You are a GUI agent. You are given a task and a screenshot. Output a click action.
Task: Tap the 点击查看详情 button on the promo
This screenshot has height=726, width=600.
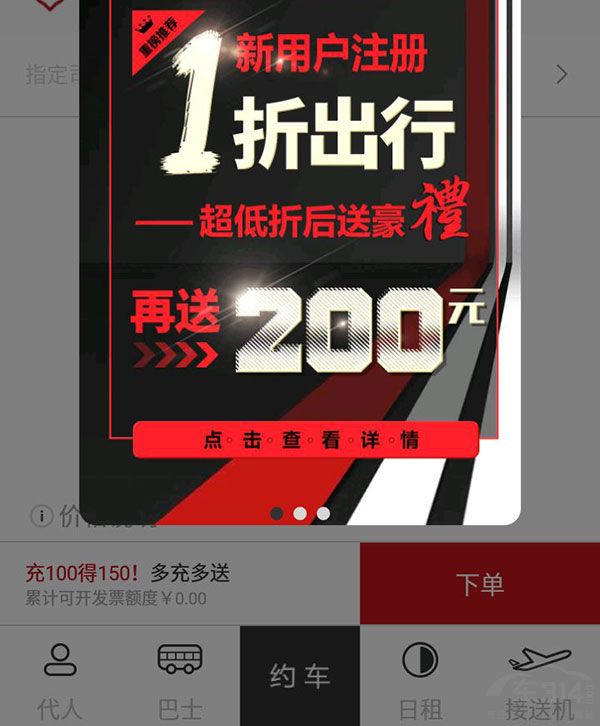tap(306, 440)
